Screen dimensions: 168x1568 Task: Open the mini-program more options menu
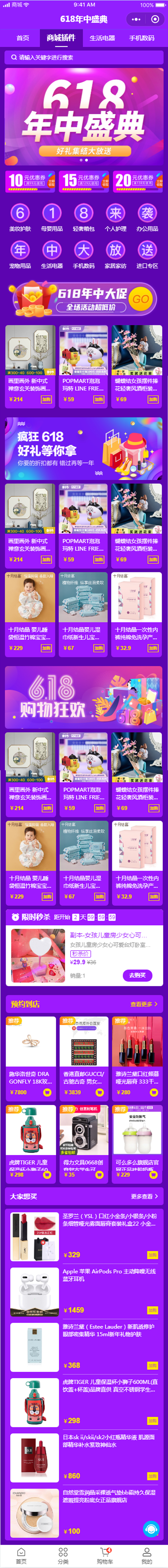point(136,19)
